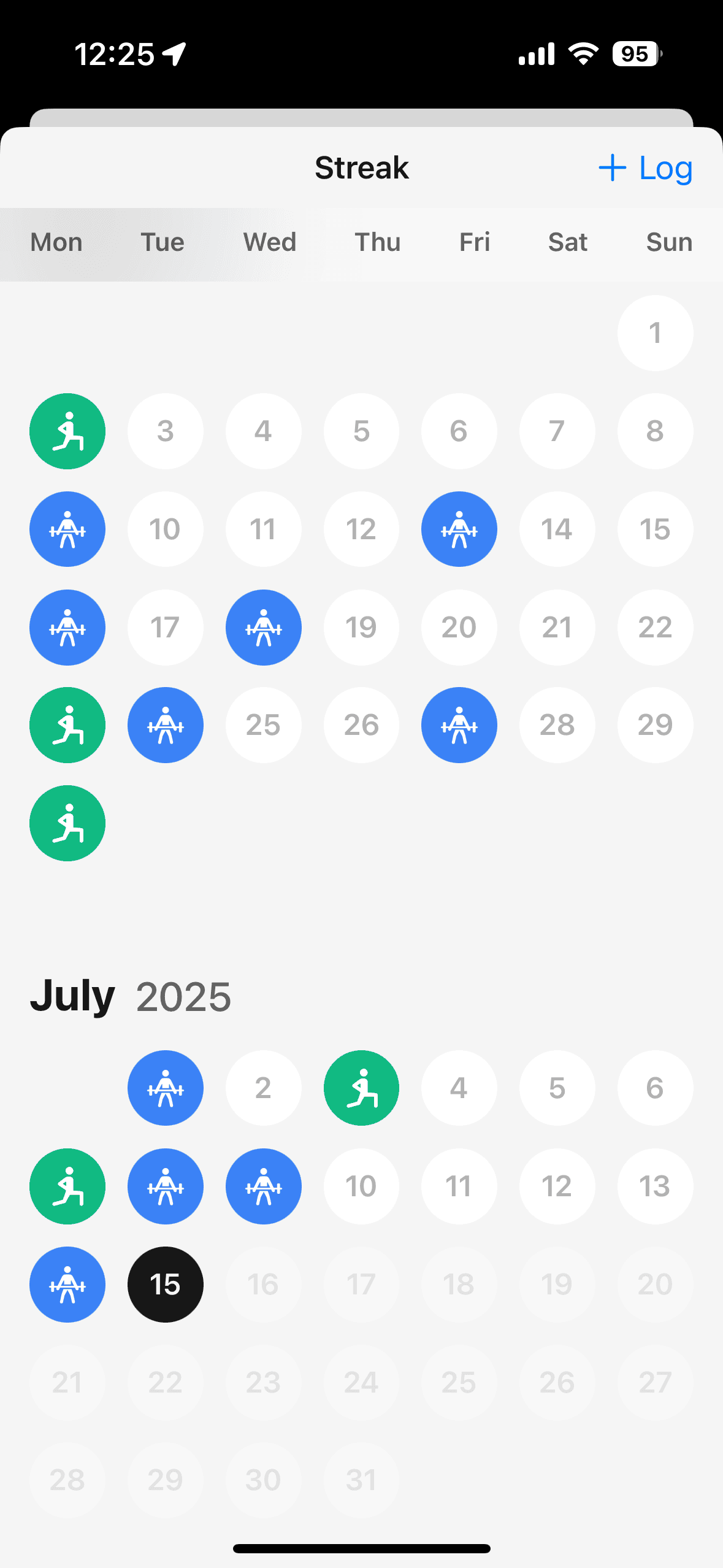
Task: Select empty date June 25
Action: (x=264, y=725)
